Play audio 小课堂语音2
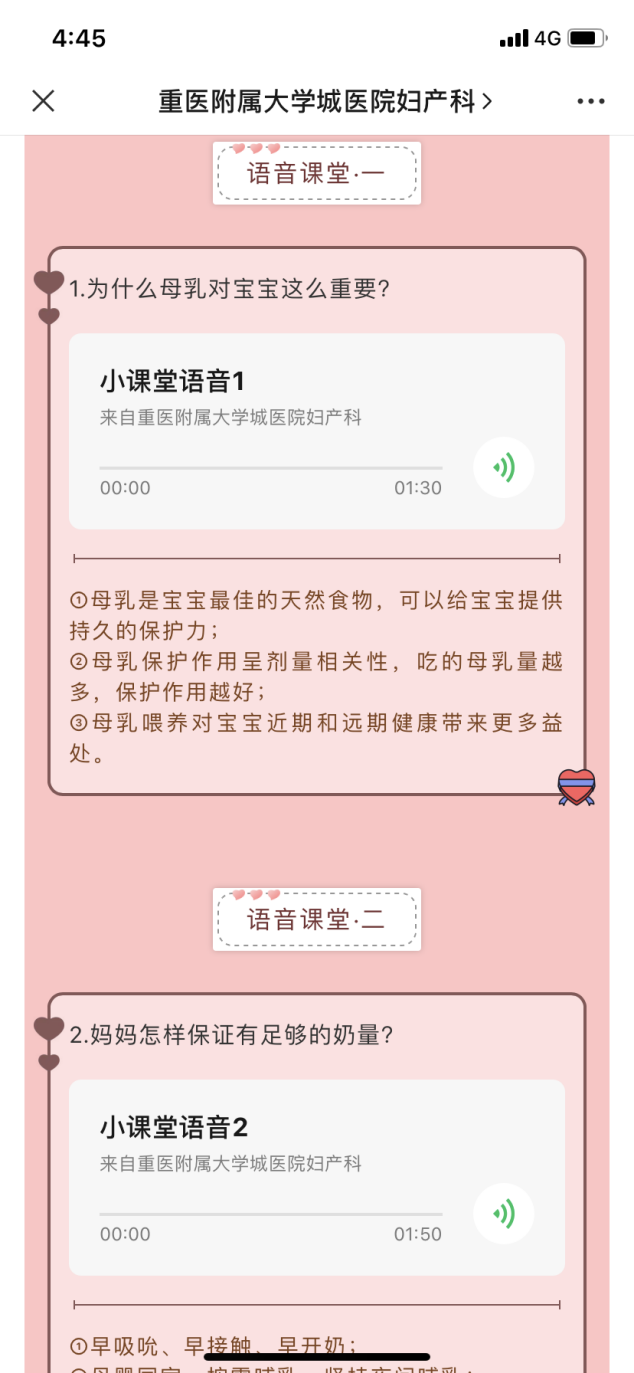 503,1213
